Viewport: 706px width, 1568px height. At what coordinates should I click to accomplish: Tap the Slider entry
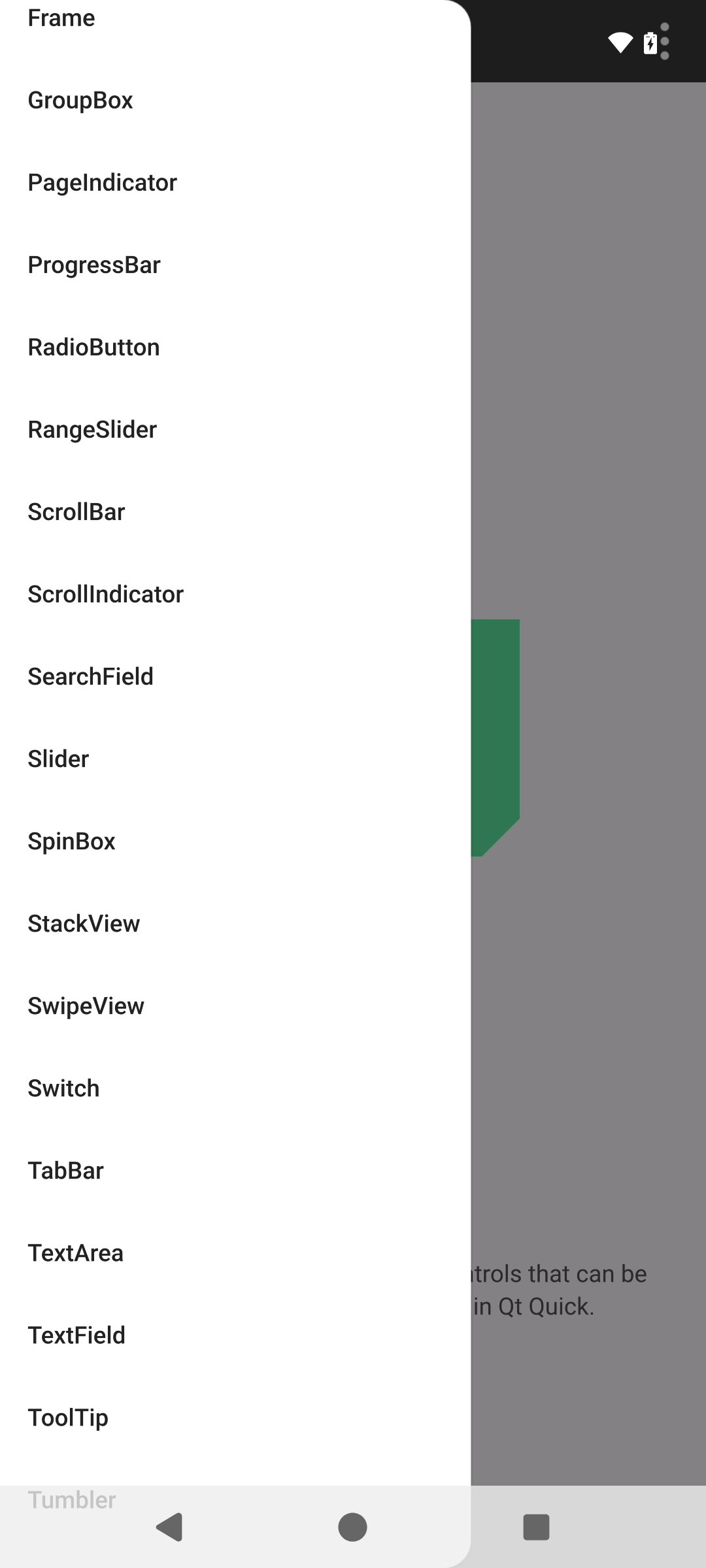point(235,759)
